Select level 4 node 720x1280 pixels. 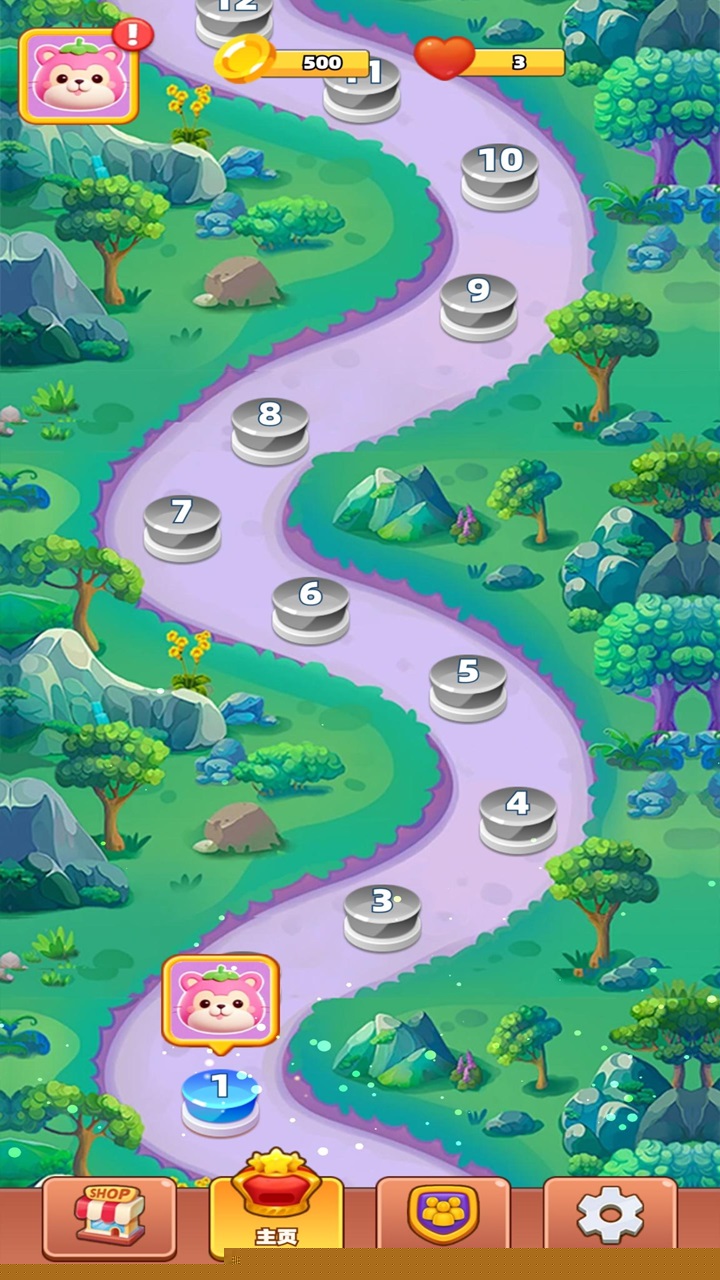point(517,816)
